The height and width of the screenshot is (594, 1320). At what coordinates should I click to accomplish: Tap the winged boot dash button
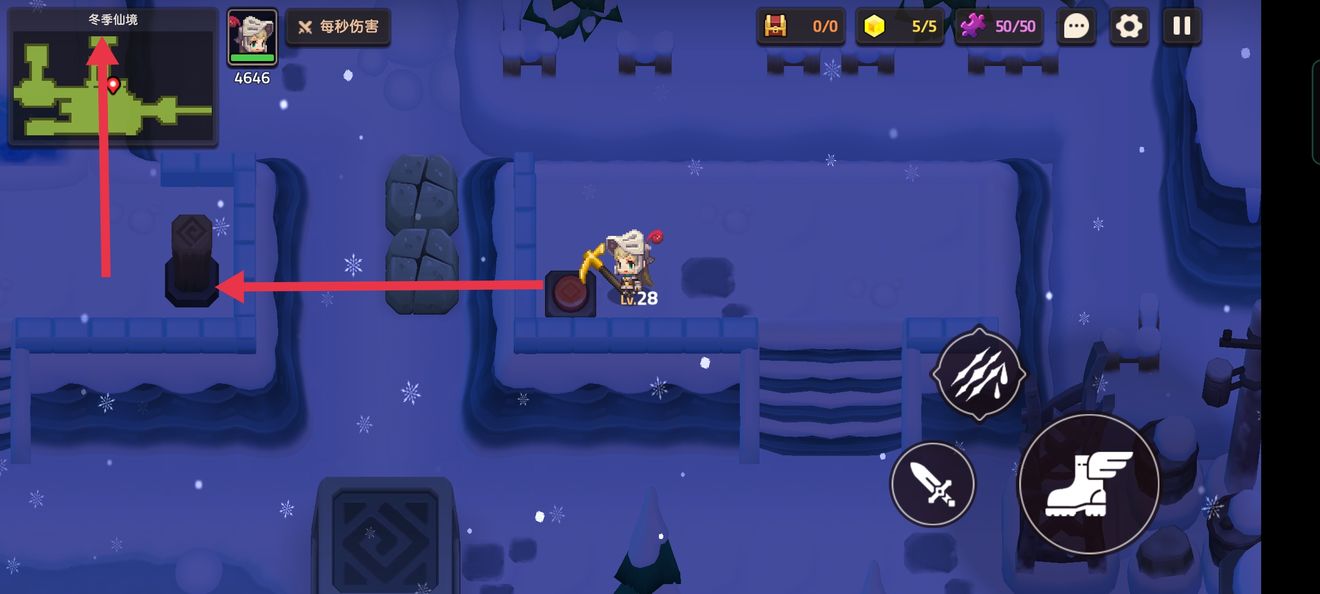(1088, 483)
